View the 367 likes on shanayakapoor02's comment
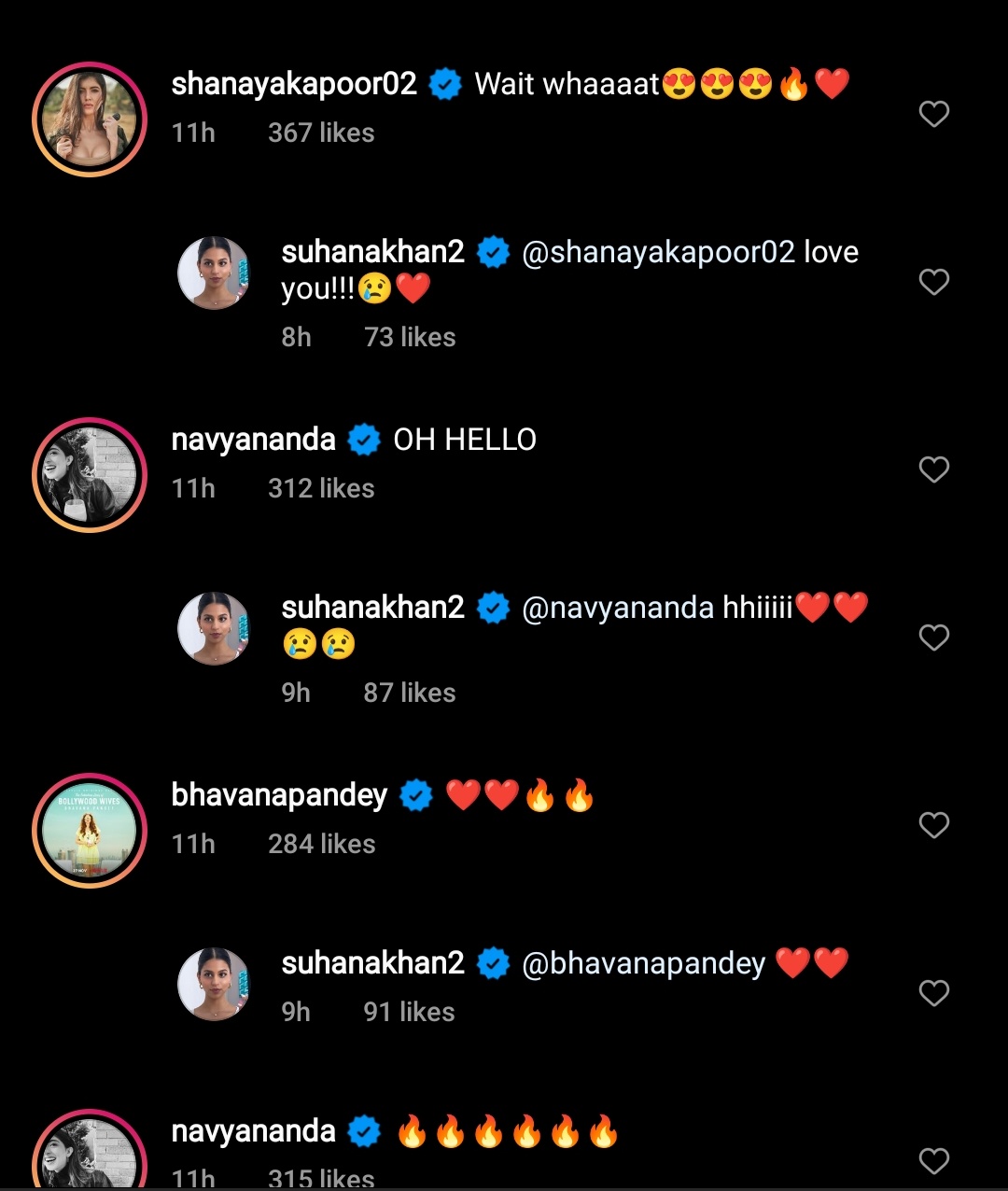1008x1191 pixels. pos(321,133)
